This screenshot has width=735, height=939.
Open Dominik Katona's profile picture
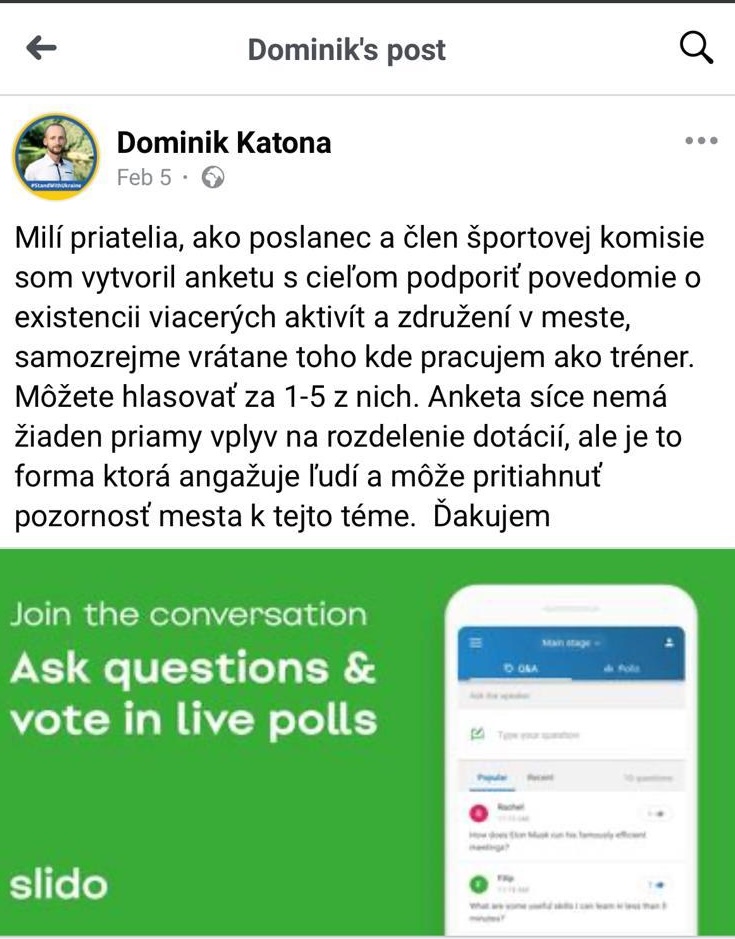coord(55,156)
